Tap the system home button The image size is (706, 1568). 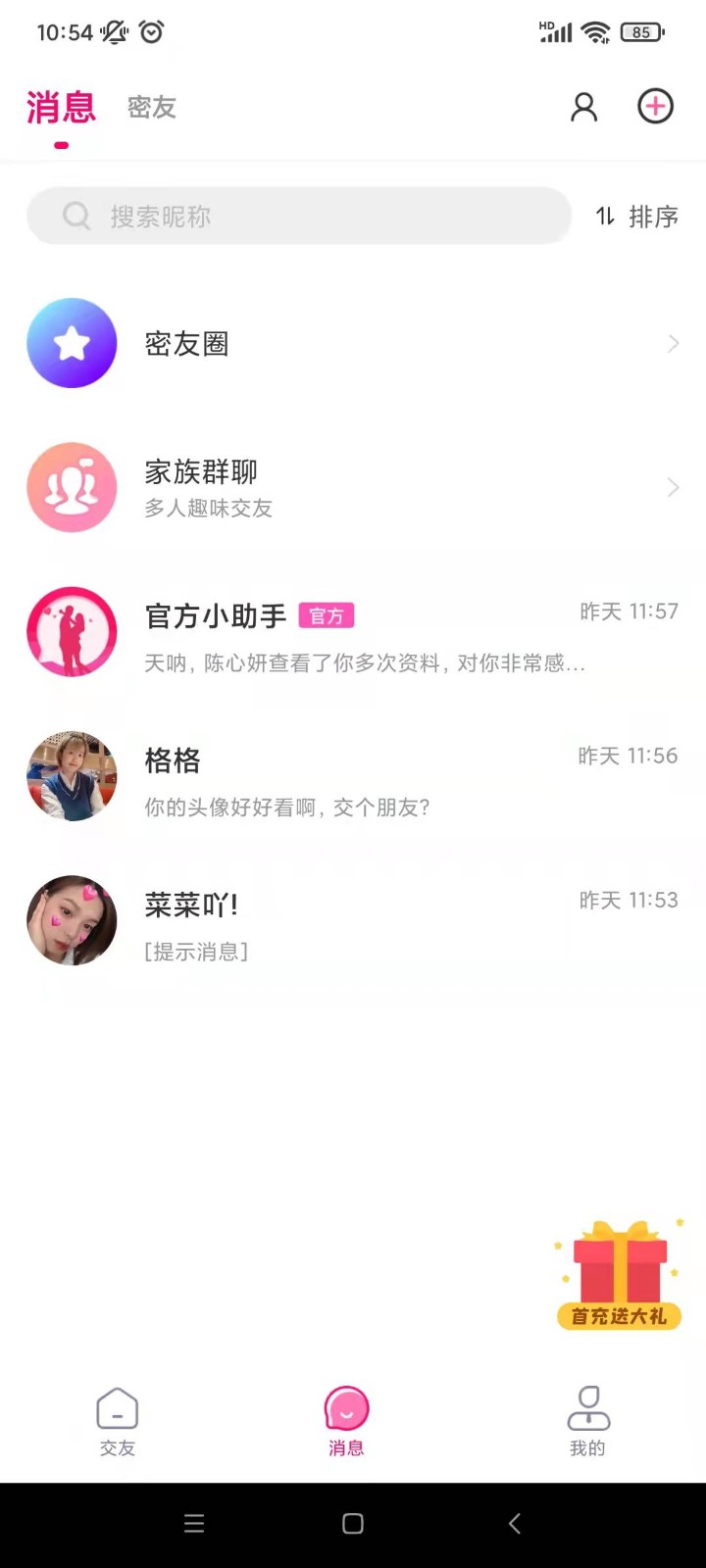[x=353, y=1523]
